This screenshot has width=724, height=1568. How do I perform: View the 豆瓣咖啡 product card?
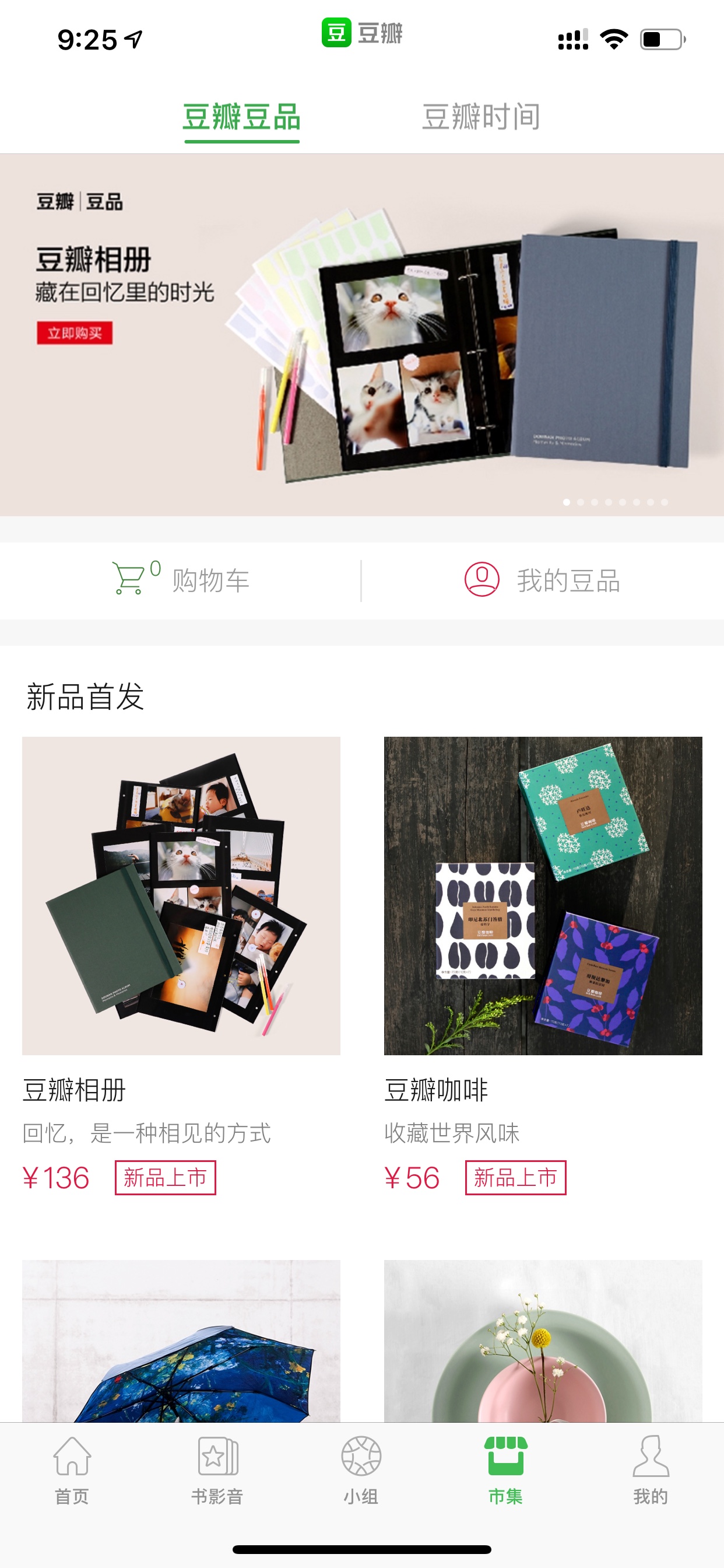[x=543, y=965]
